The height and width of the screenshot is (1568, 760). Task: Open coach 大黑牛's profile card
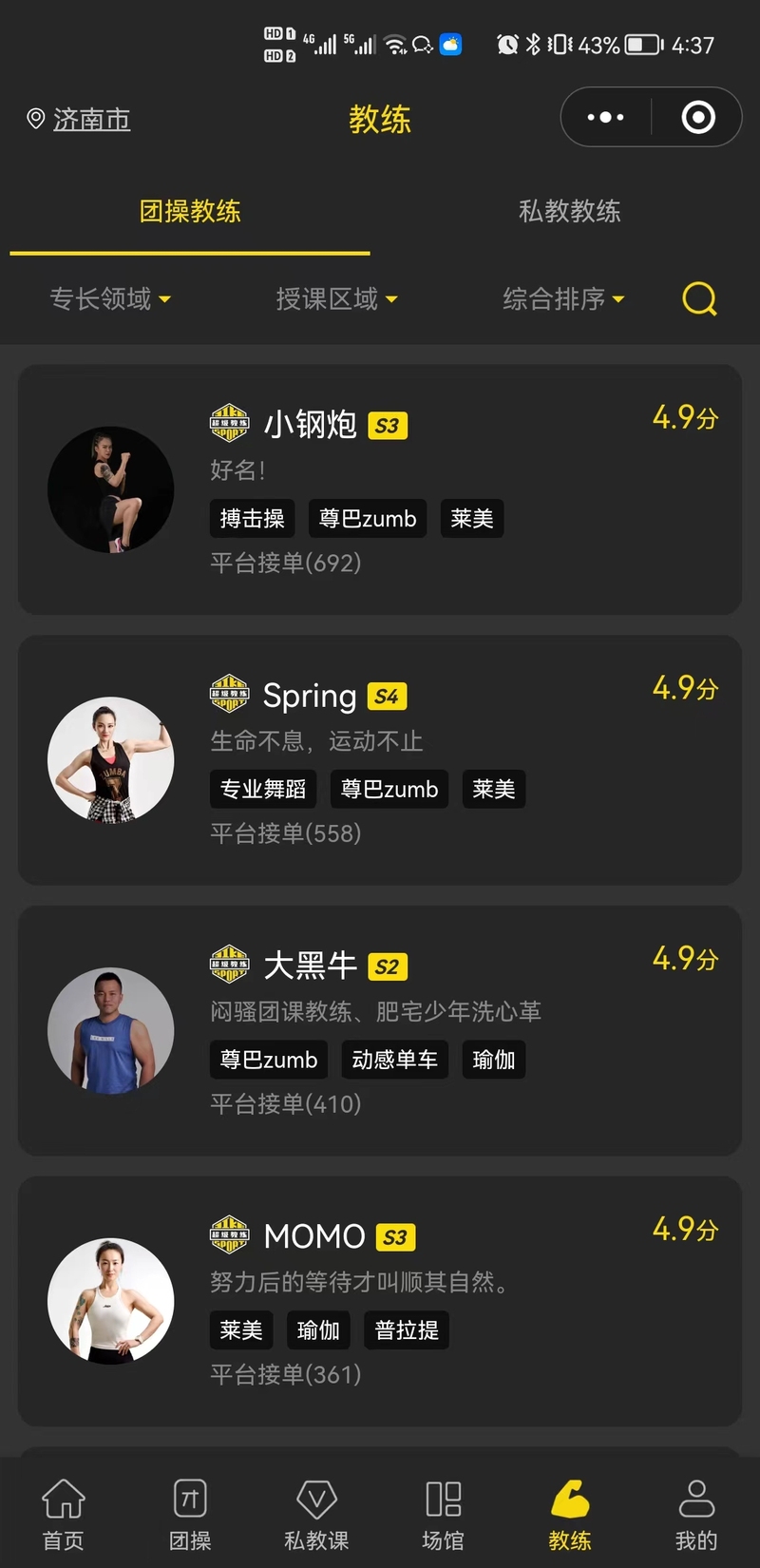pyautogui.click(x=380, y=1031)
